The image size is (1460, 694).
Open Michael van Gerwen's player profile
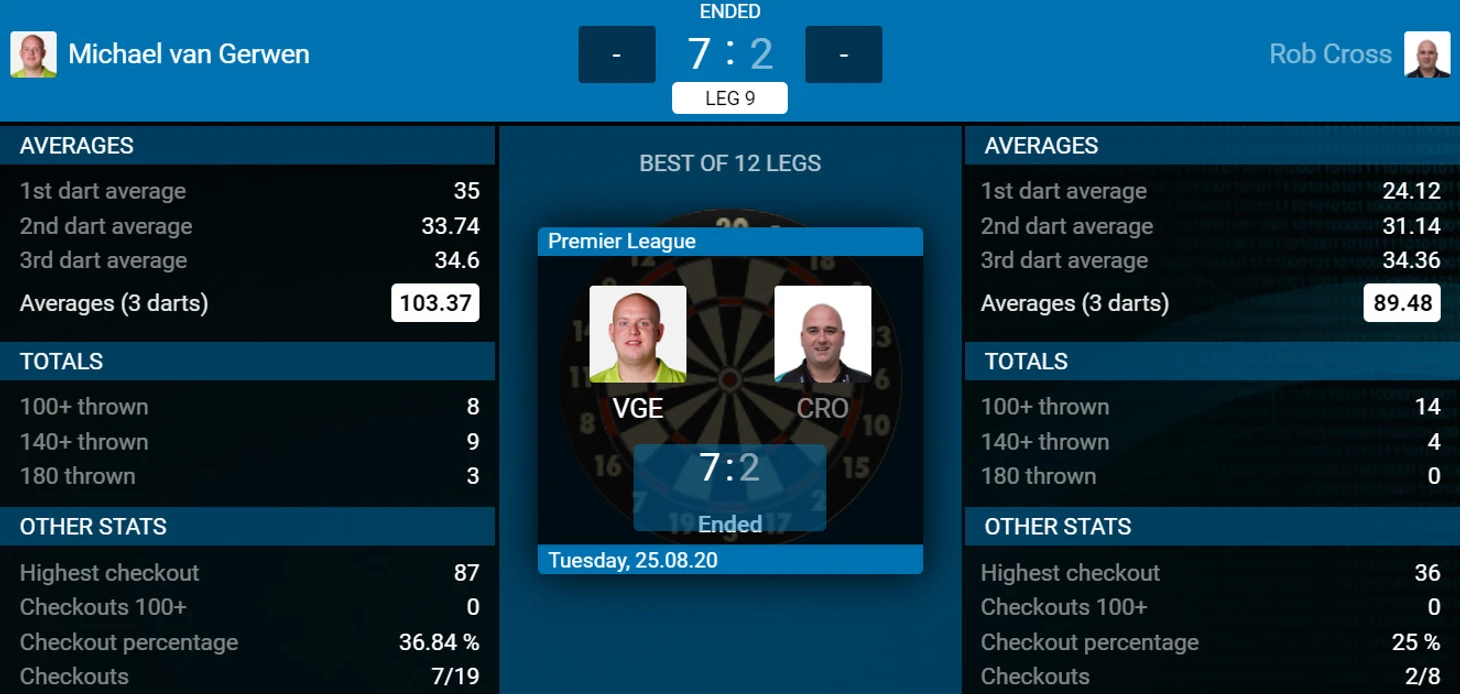[x=188, y=54]
